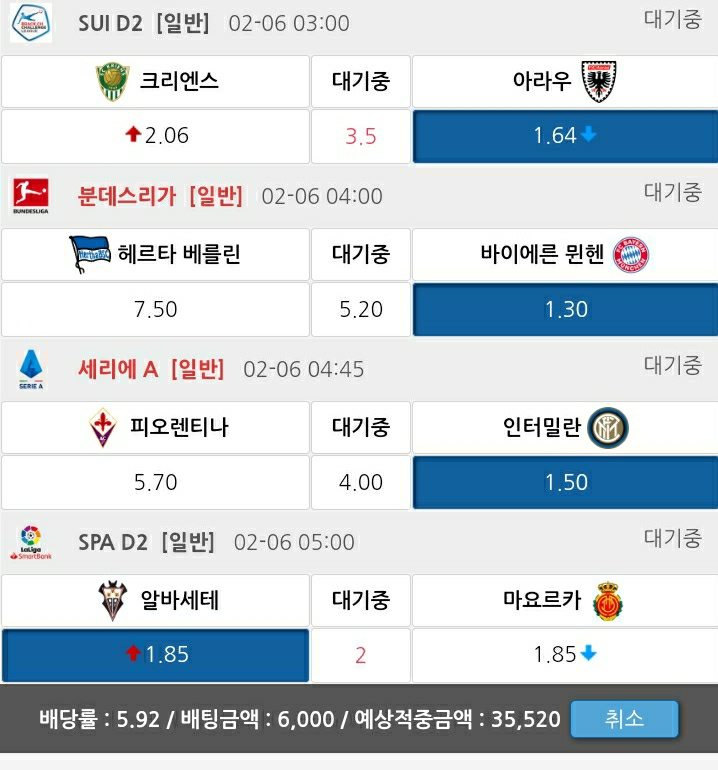Select 알바세테 home odds 1.85
This screenshot has width=718, height=770.
click(155, 655)
